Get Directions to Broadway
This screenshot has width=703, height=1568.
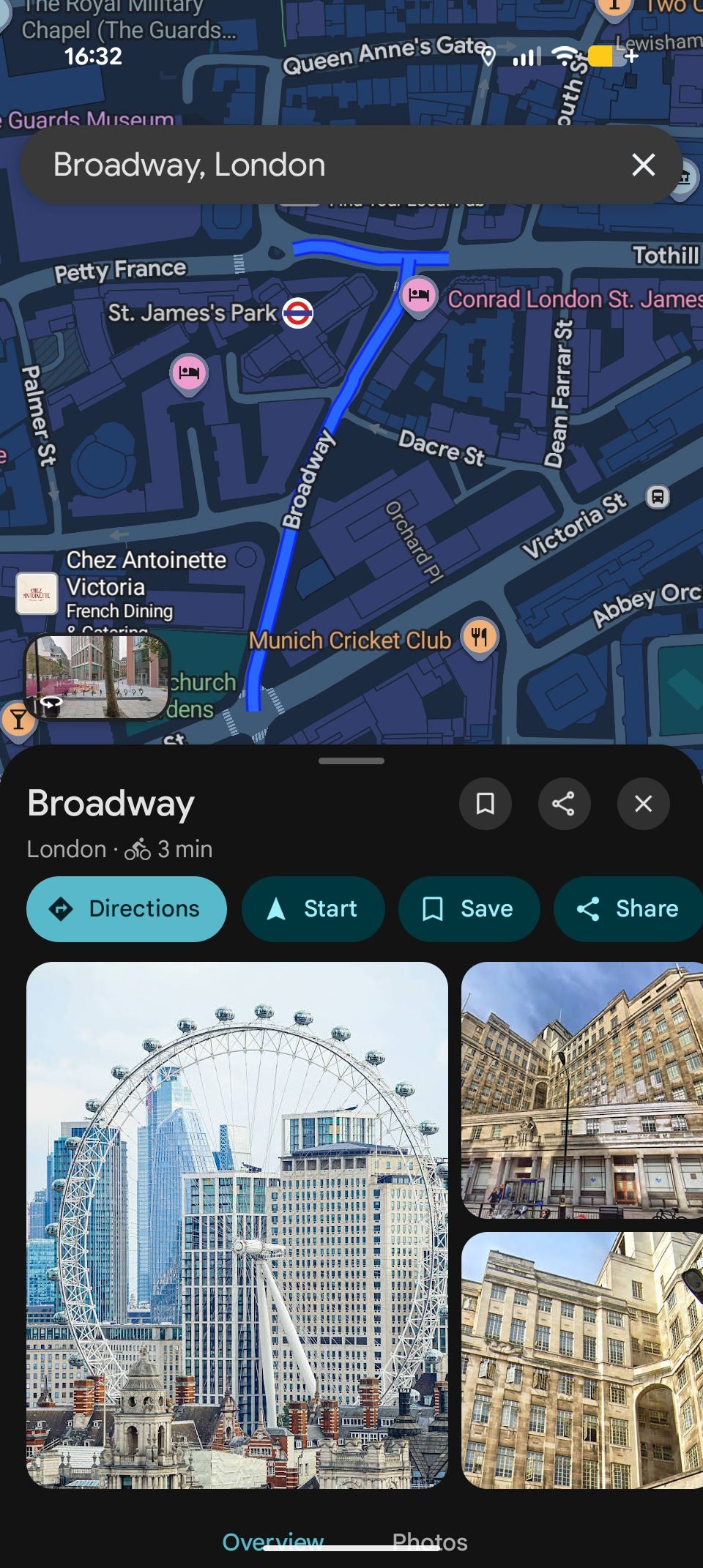(x=127, y=908)
